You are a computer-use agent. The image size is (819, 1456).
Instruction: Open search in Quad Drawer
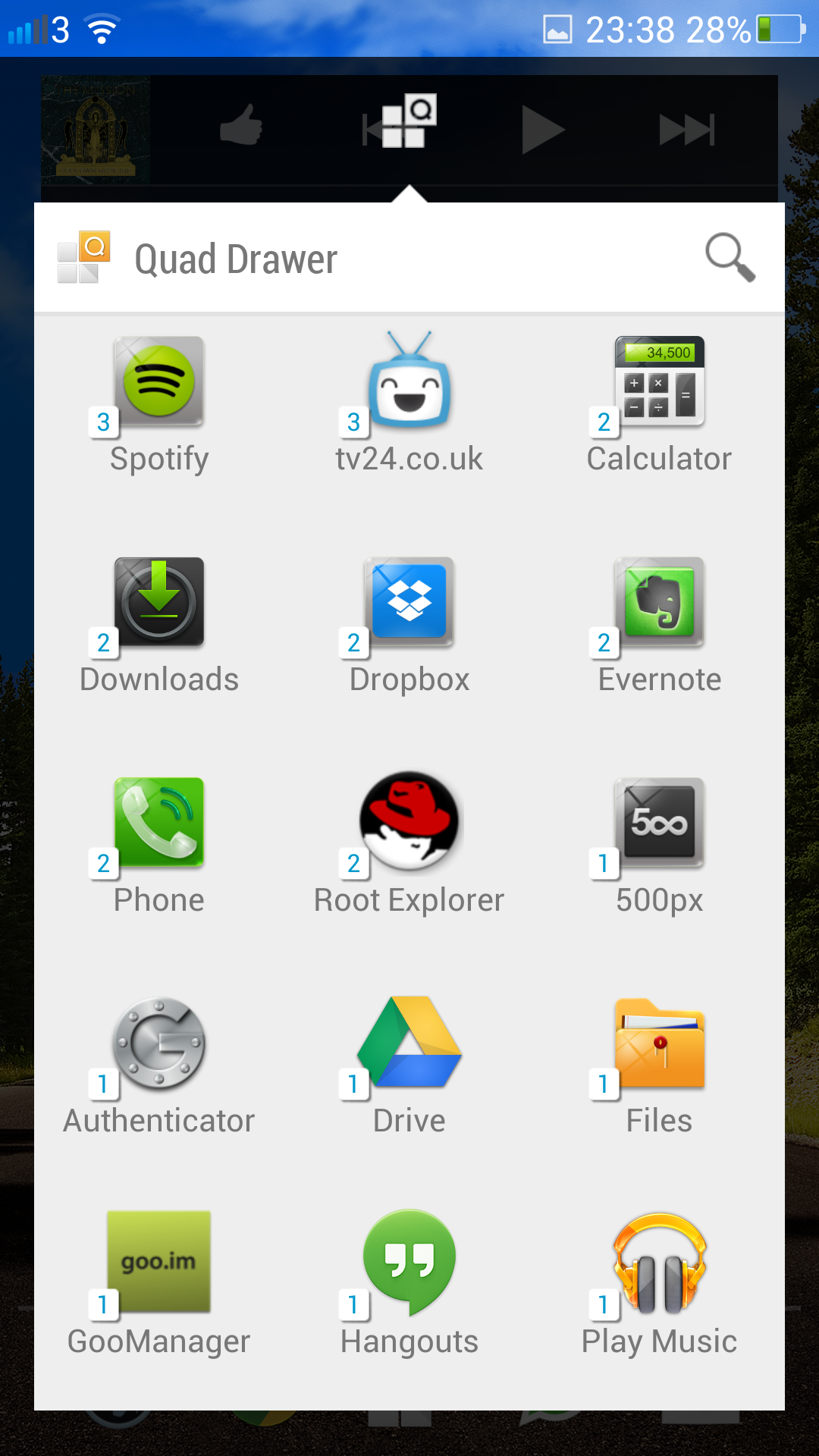(x=730, y=258)
